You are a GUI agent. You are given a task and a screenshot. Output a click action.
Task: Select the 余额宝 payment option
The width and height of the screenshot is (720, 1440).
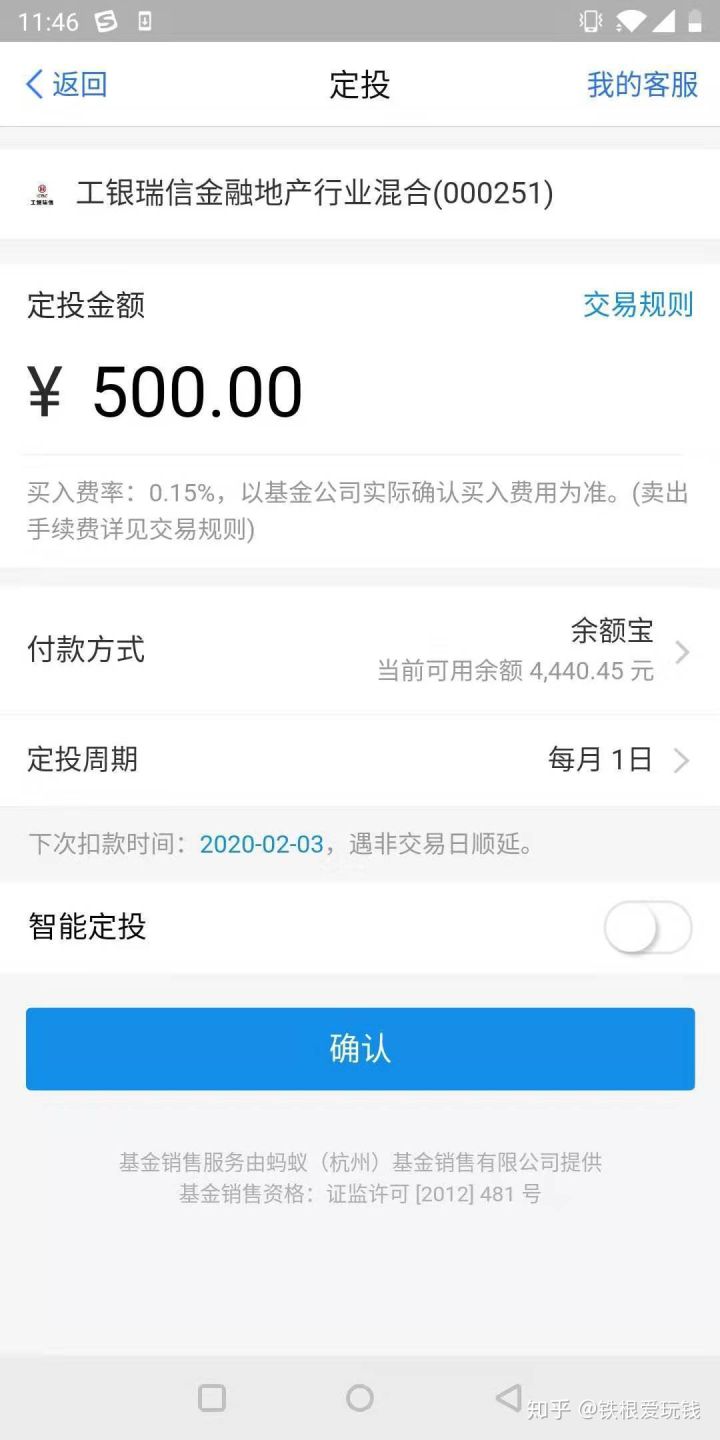coord(611,631)
